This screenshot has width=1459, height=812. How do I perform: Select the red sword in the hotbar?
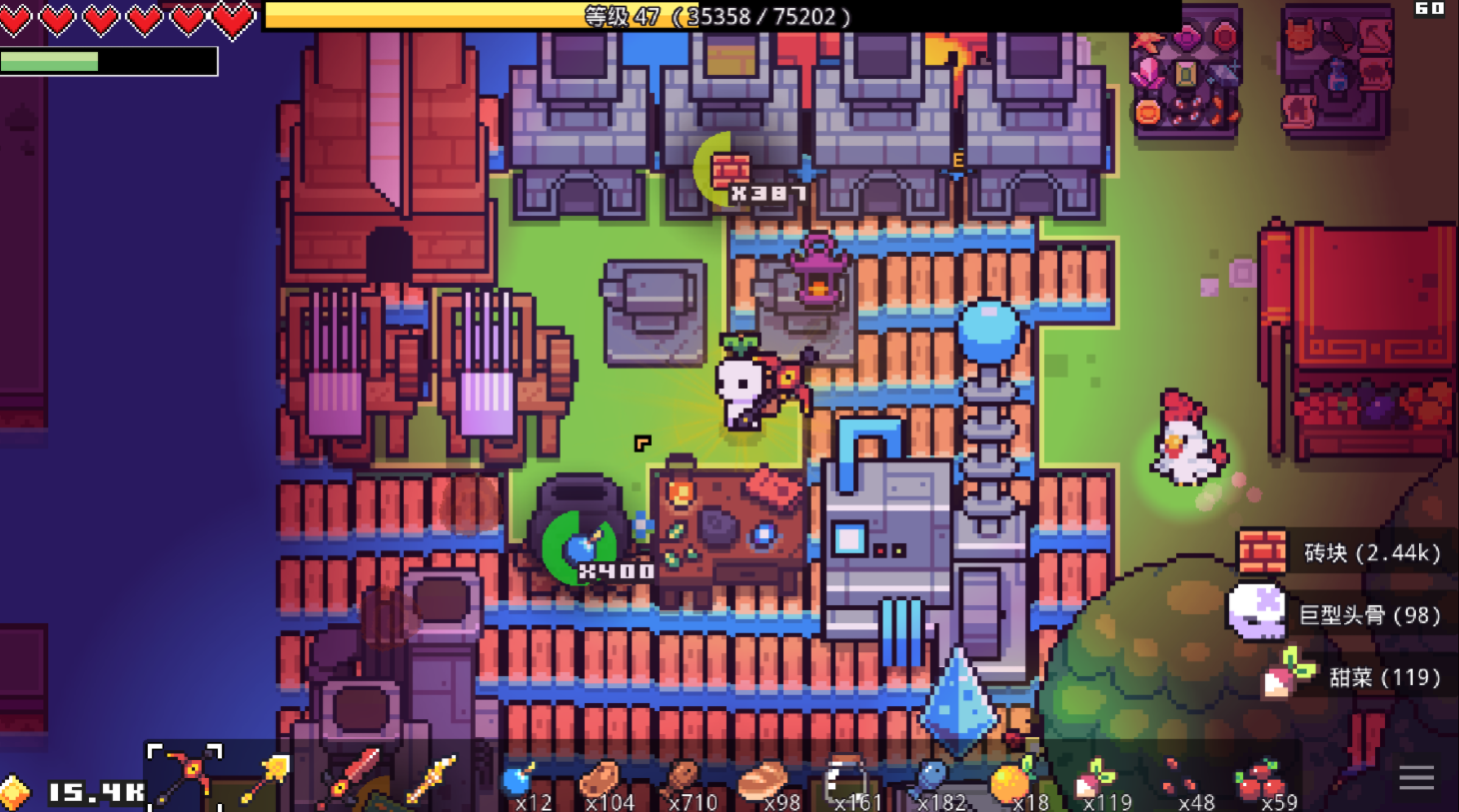[x=350, y=777]
